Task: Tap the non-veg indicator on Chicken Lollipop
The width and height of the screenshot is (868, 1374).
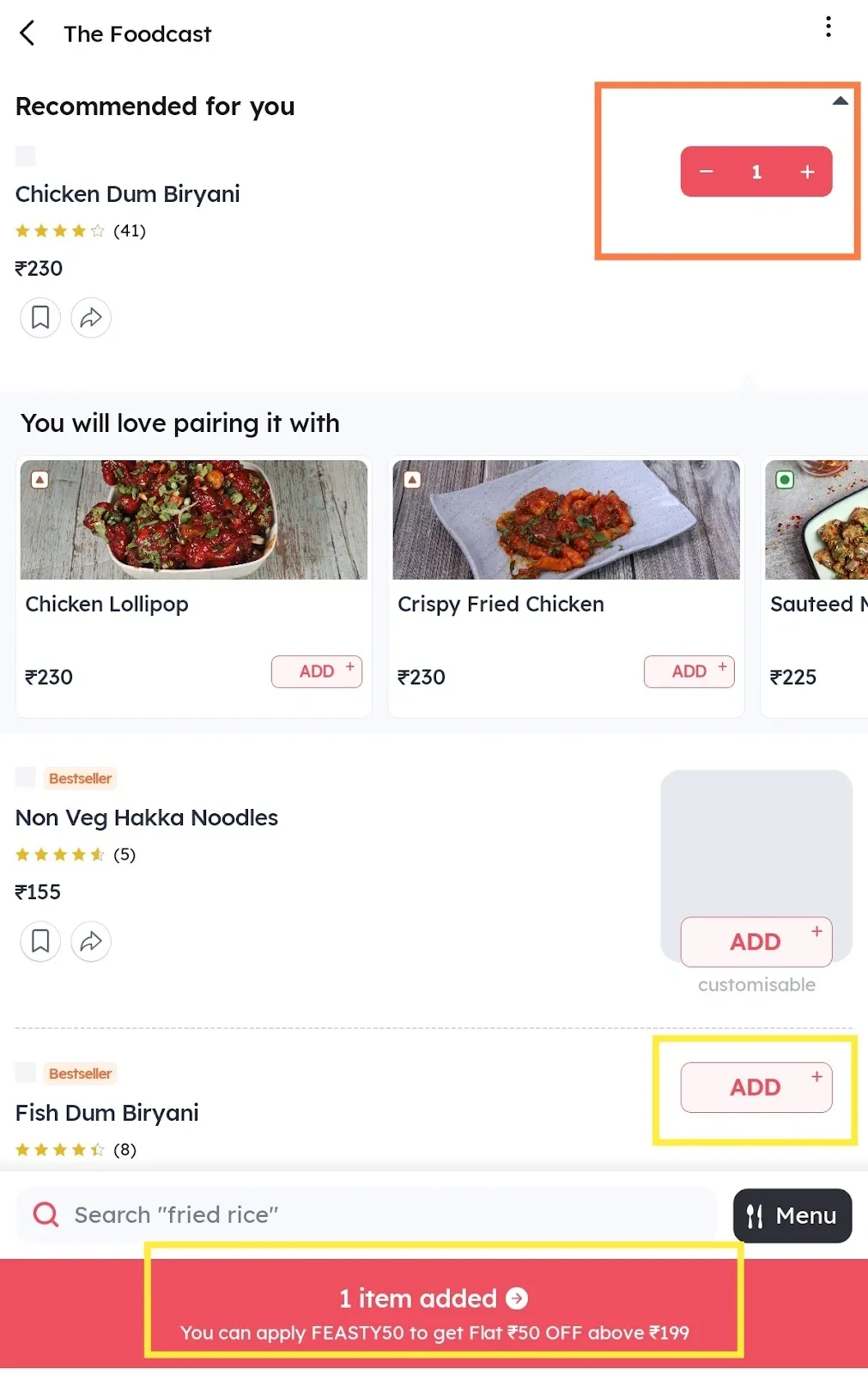Action: click(x=39, y=479)
